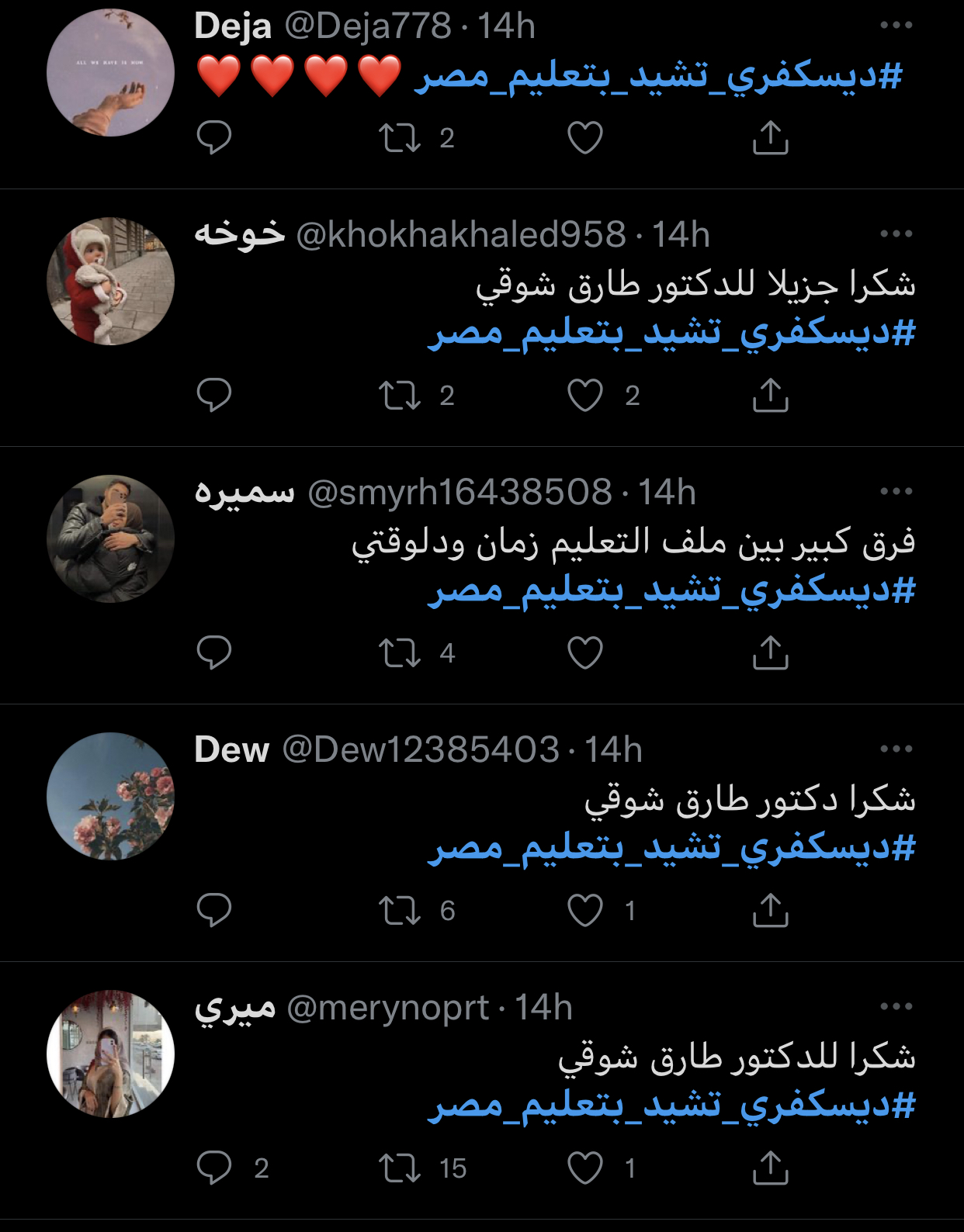This screenshot has width=964, height=1232.
Task: Share Deja's tweet
Action: pyautogui.click(x=770, y=138)
